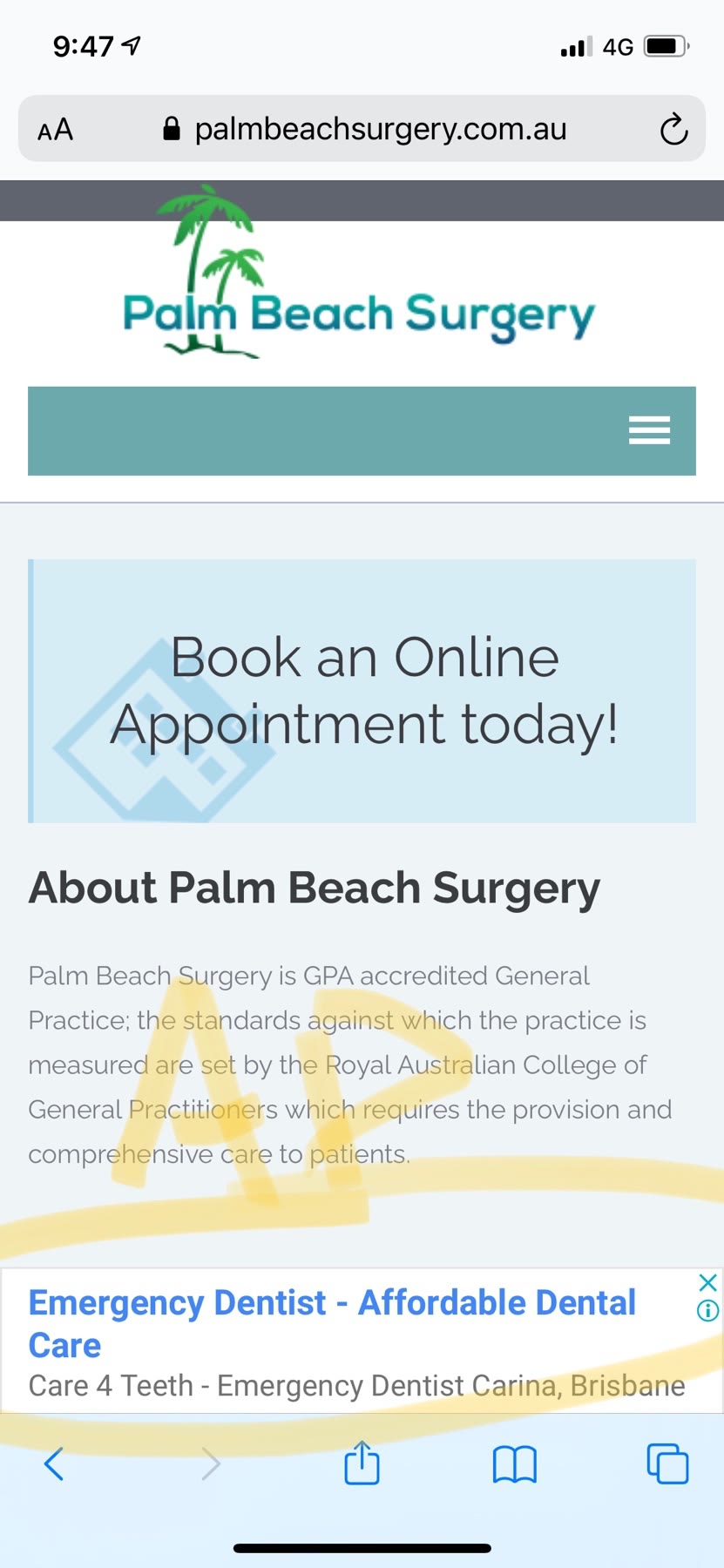This screenshot has width=724, height=1568.
Task: Tap the Book an Online Appointment banner
Action: (363, 691)
